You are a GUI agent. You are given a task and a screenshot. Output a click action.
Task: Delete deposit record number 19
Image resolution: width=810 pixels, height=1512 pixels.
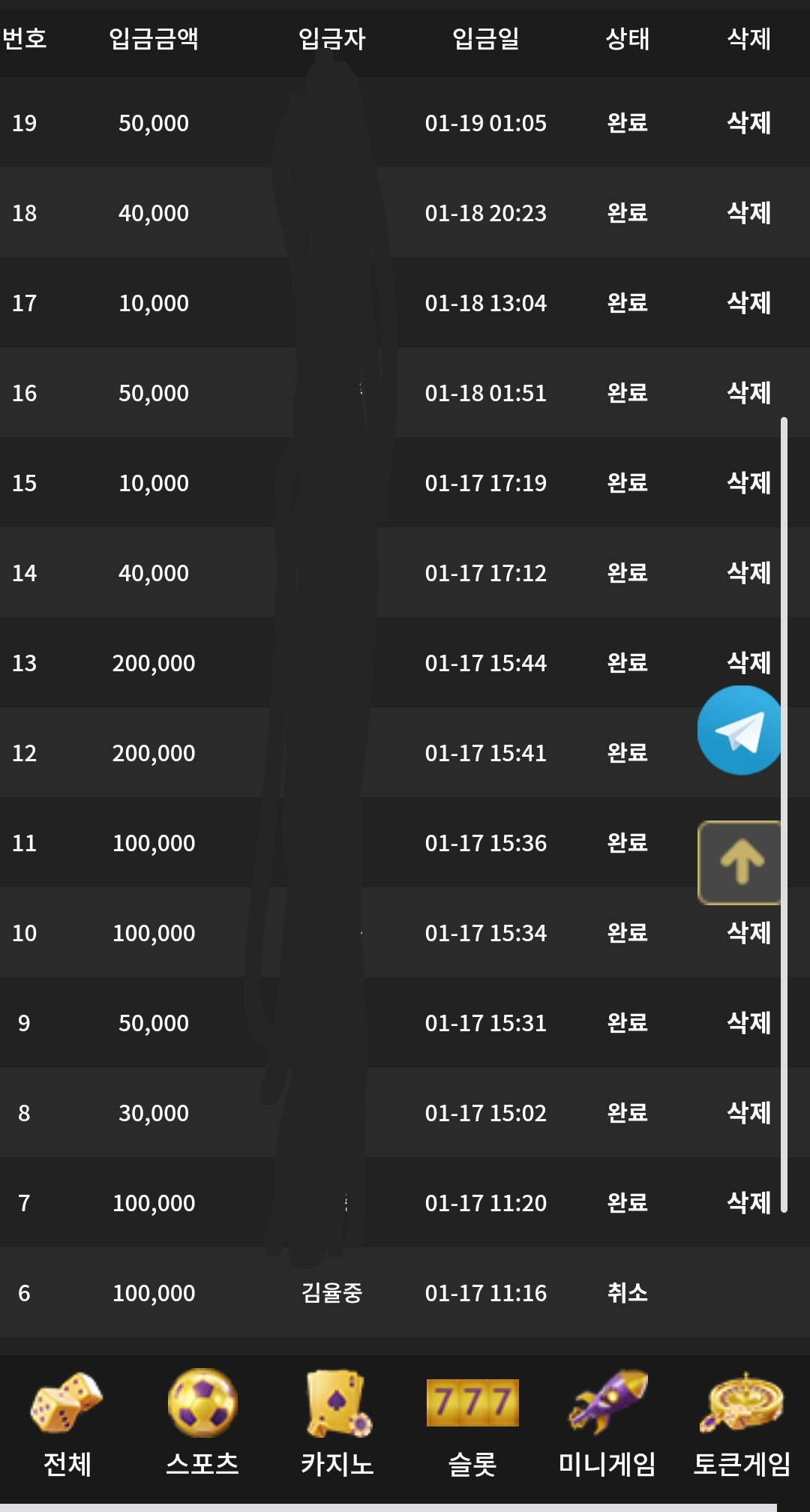pyautogui.click(x=748, y=122)
